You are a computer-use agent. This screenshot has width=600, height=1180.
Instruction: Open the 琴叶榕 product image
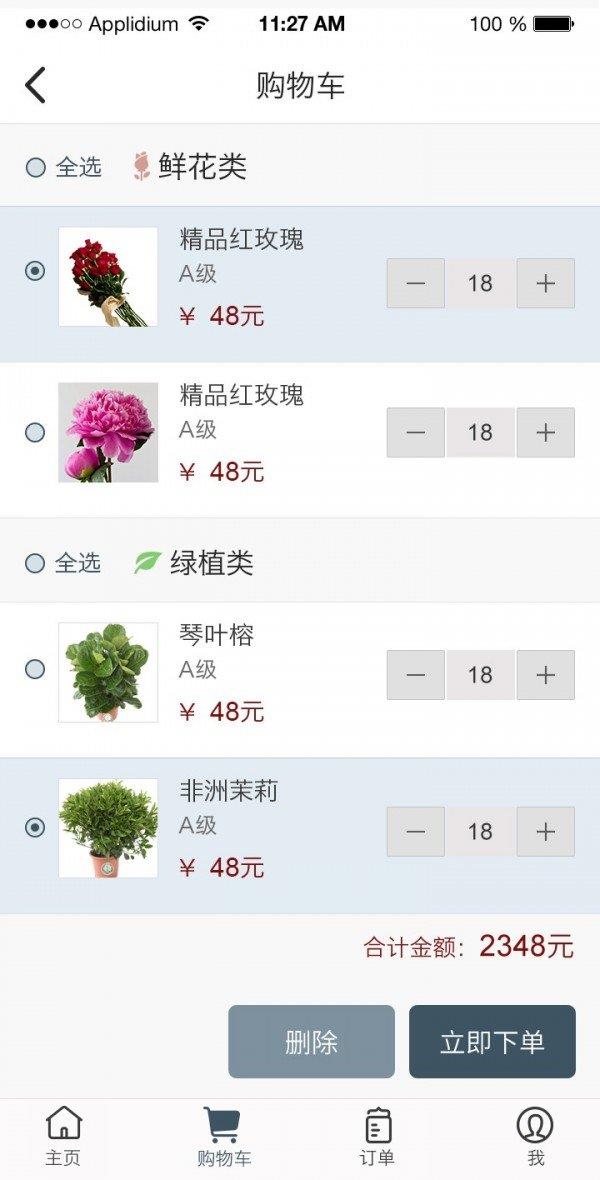point(108,672)
